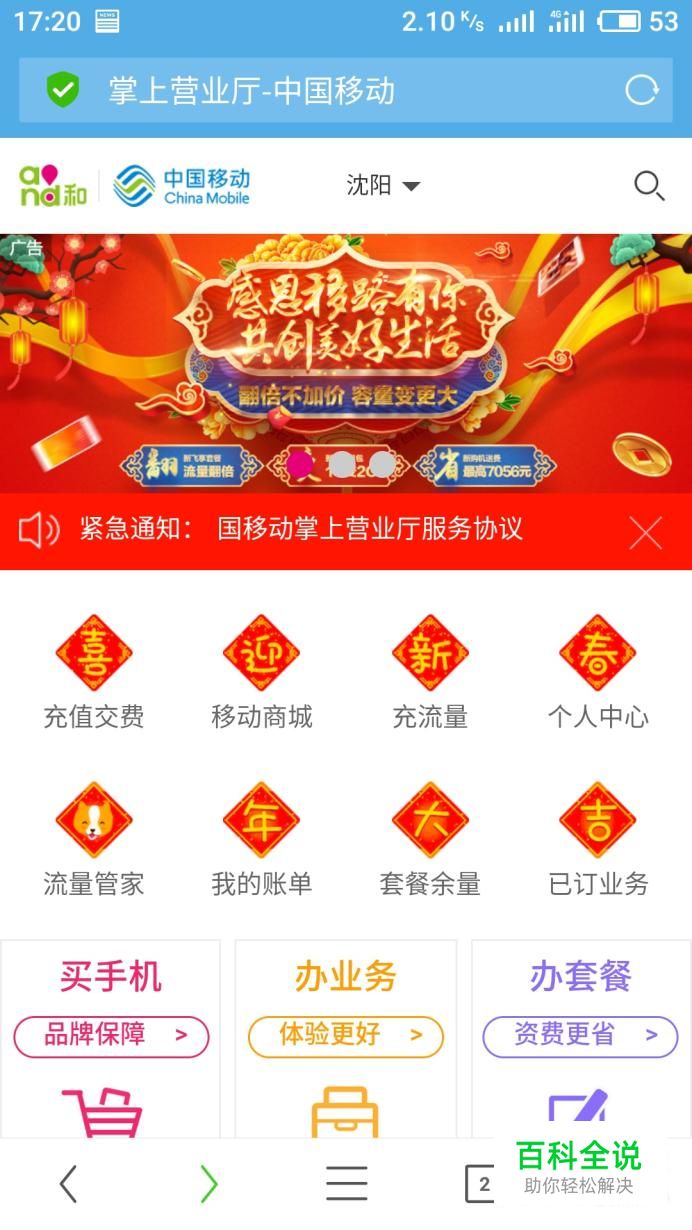Reload the page with the refresh icon

tap(642, 90)
